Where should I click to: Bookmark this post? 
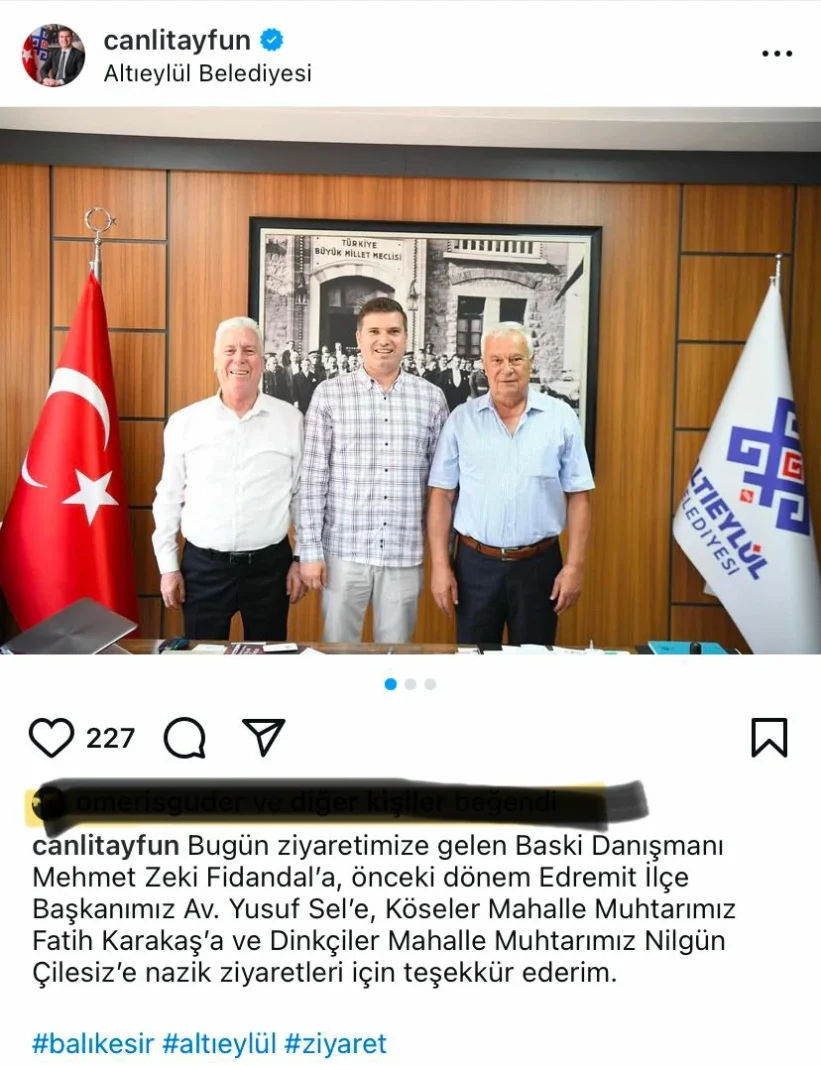pos(769,738)
